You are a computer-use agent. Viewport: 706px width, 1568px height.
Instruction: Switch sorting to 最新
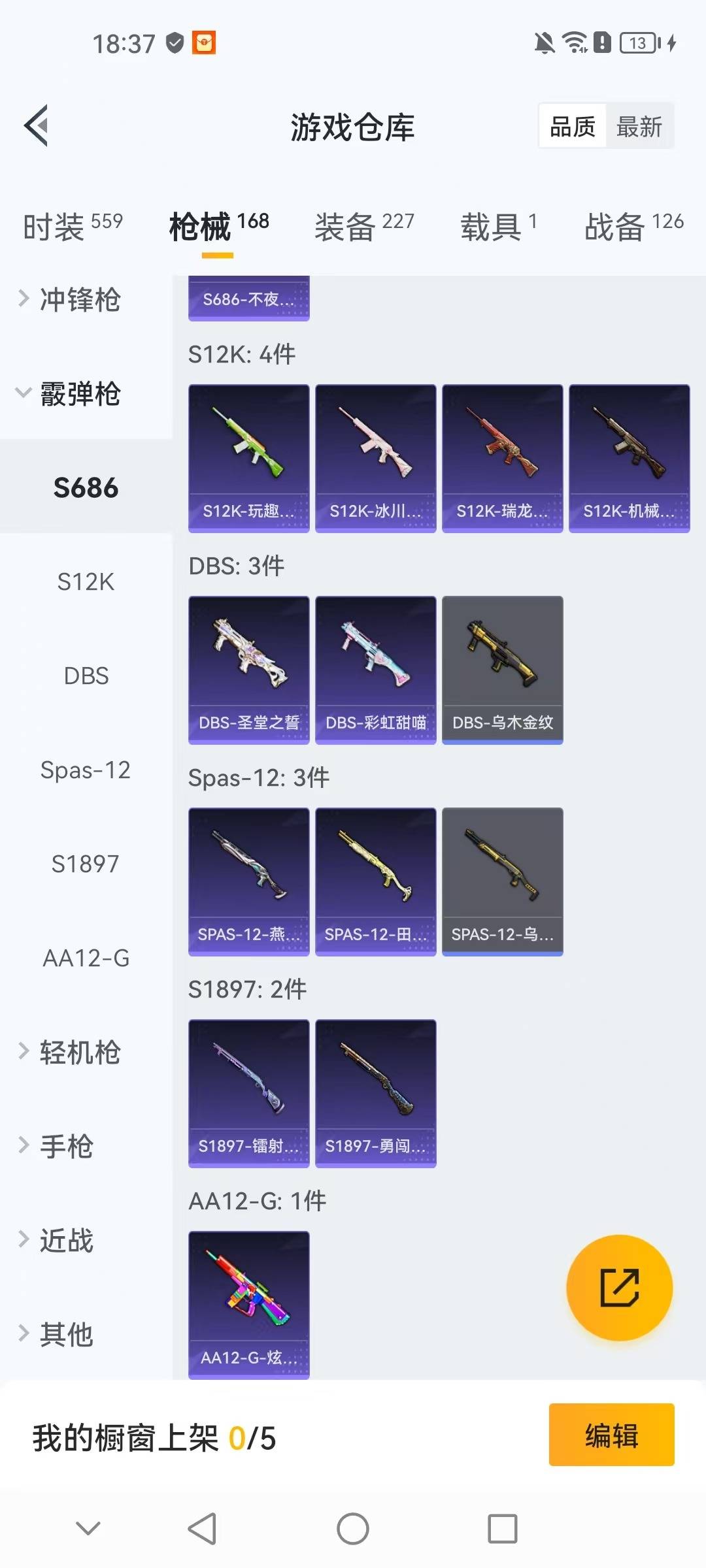click(640, 126)
